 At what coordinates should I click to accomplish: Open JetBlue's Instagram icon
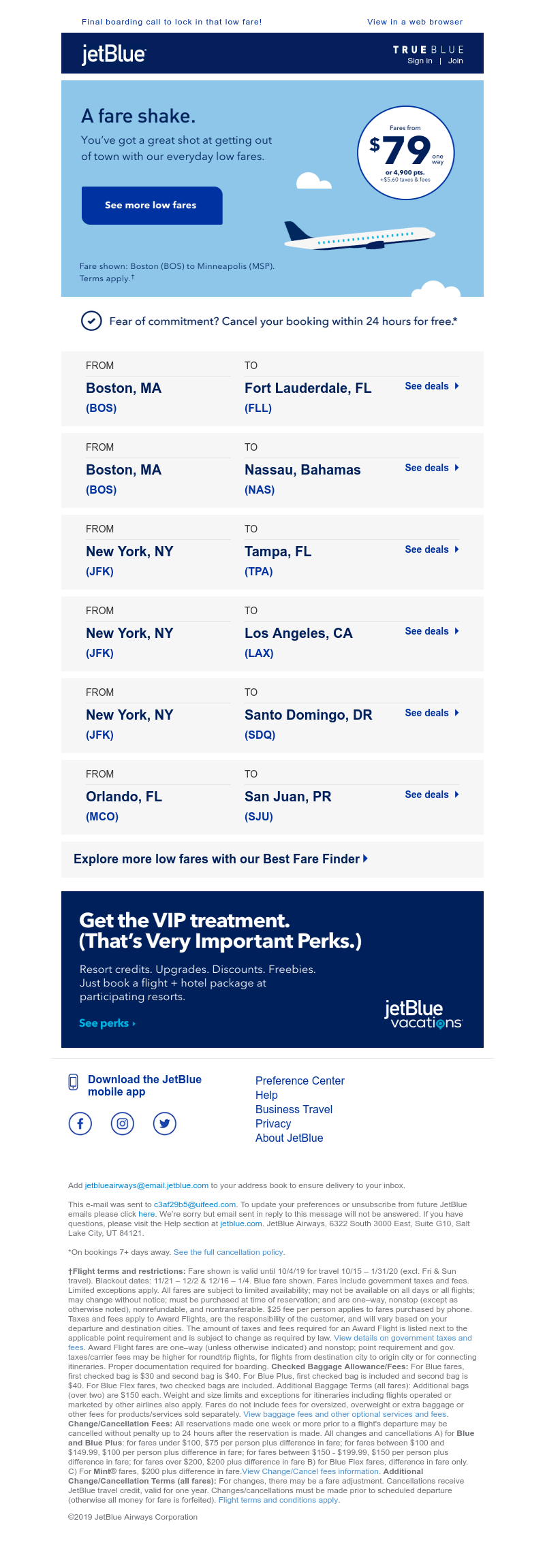[123, 1123]
